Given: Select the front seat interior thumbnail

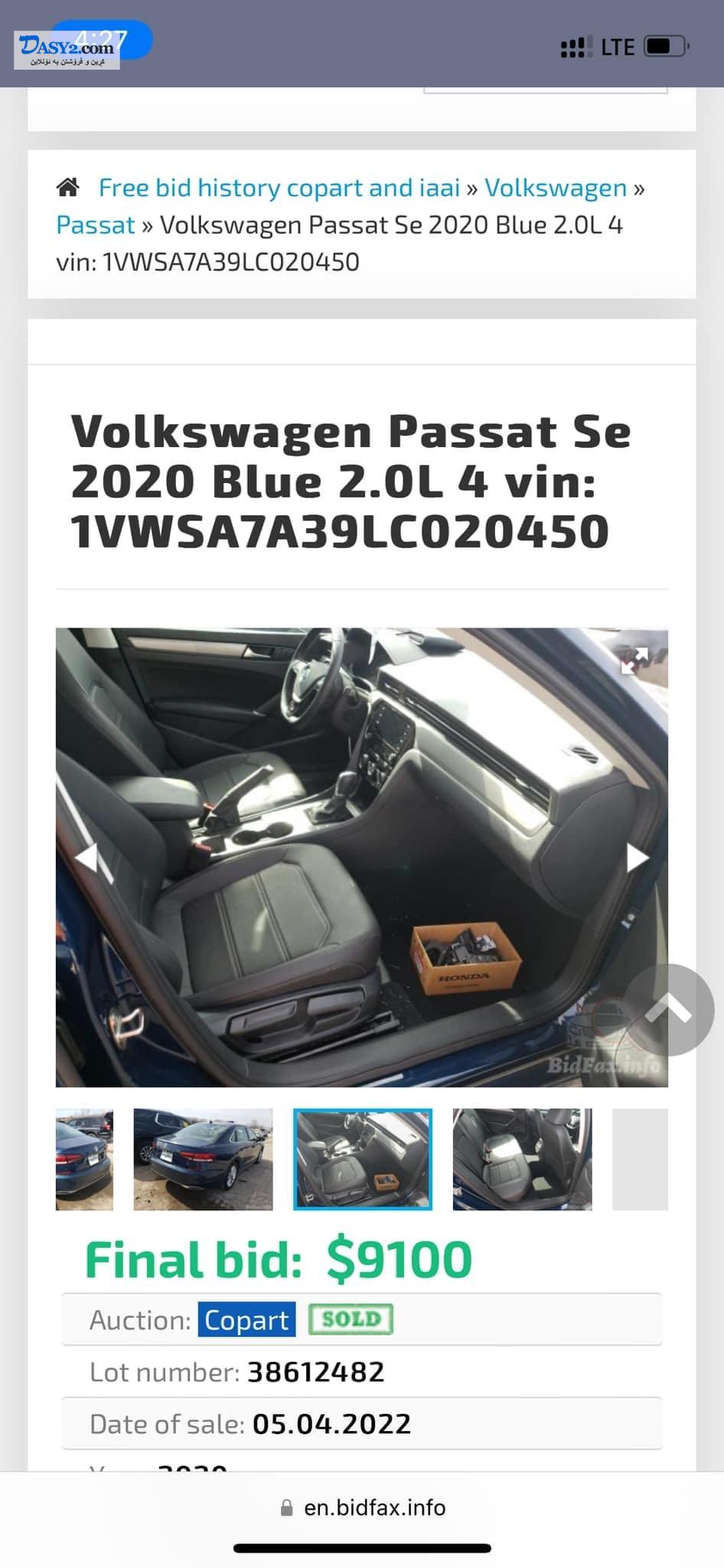Looking at the screenshot, I should 363,1159.
